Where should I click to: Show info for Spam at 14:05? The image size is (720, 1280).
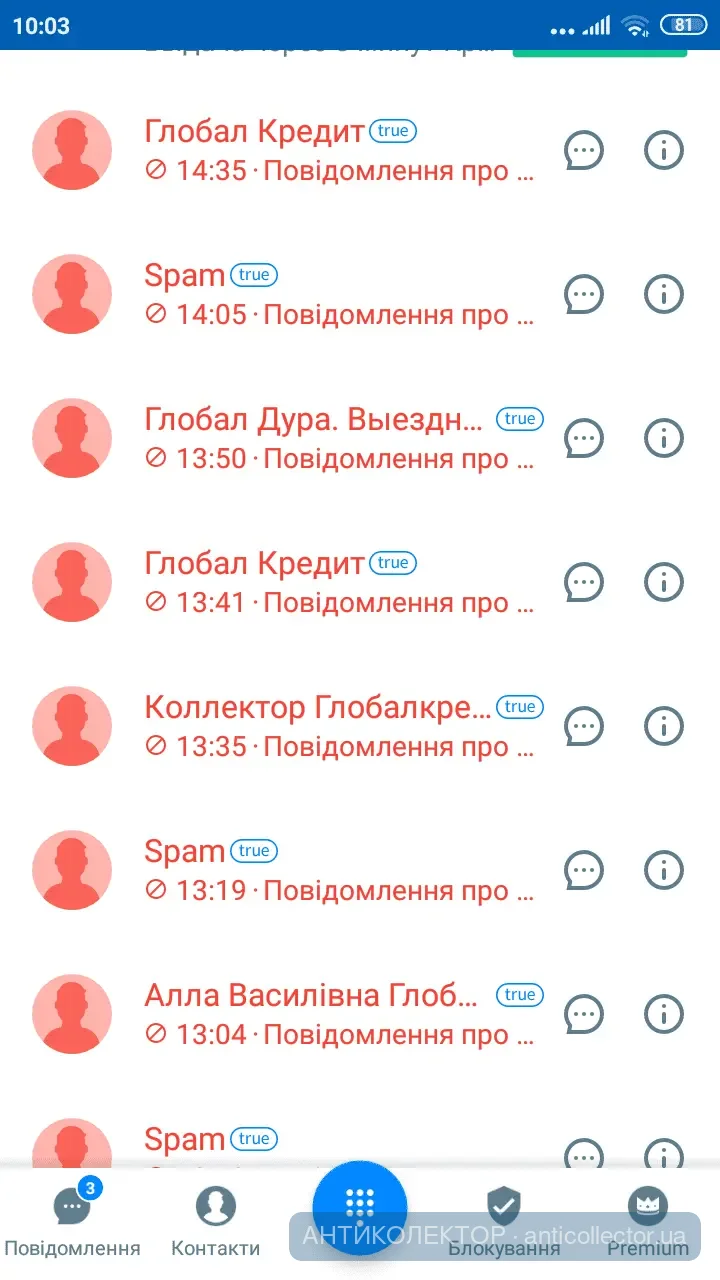pos(663,294)
